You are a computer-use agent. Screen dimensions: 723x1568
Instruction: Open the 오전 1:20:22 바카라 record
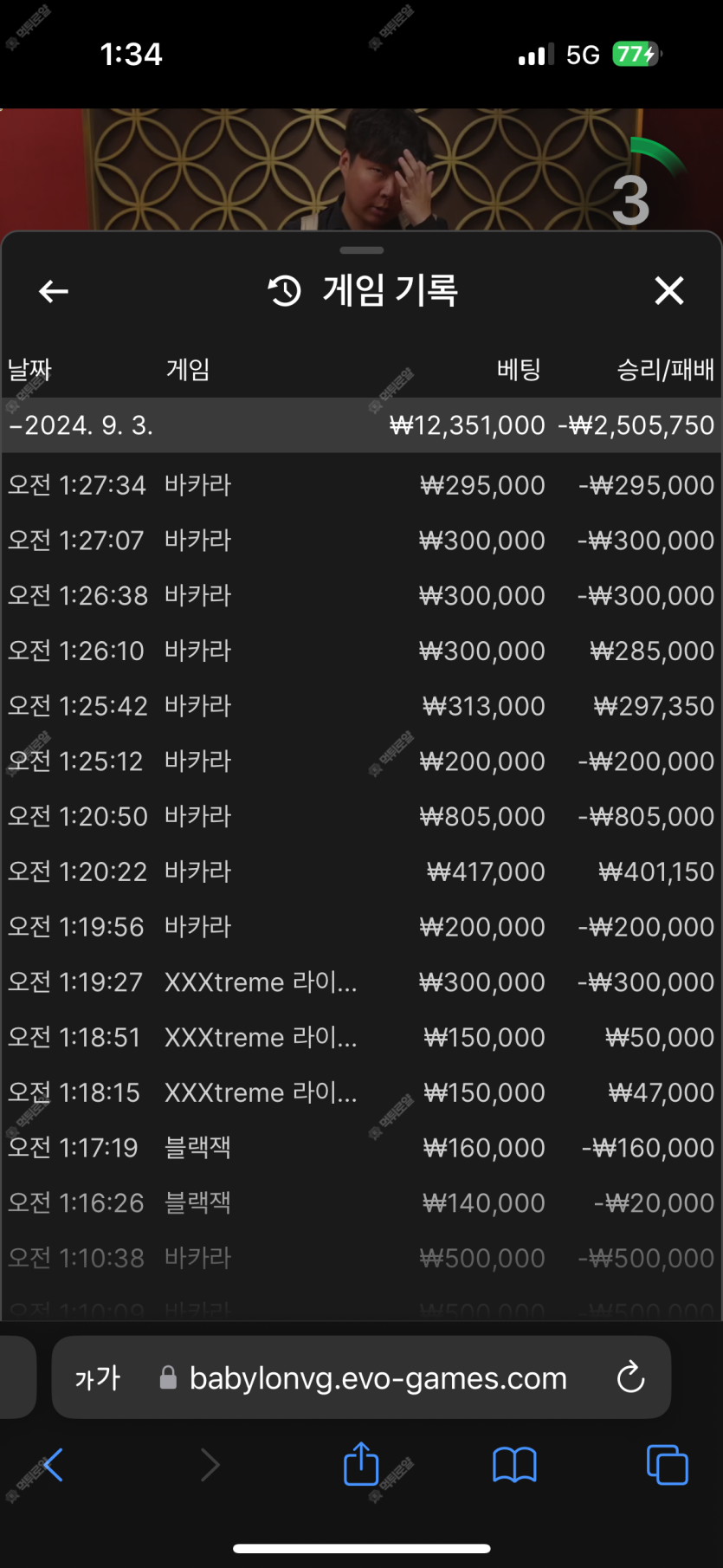click(x=361, y=871)
